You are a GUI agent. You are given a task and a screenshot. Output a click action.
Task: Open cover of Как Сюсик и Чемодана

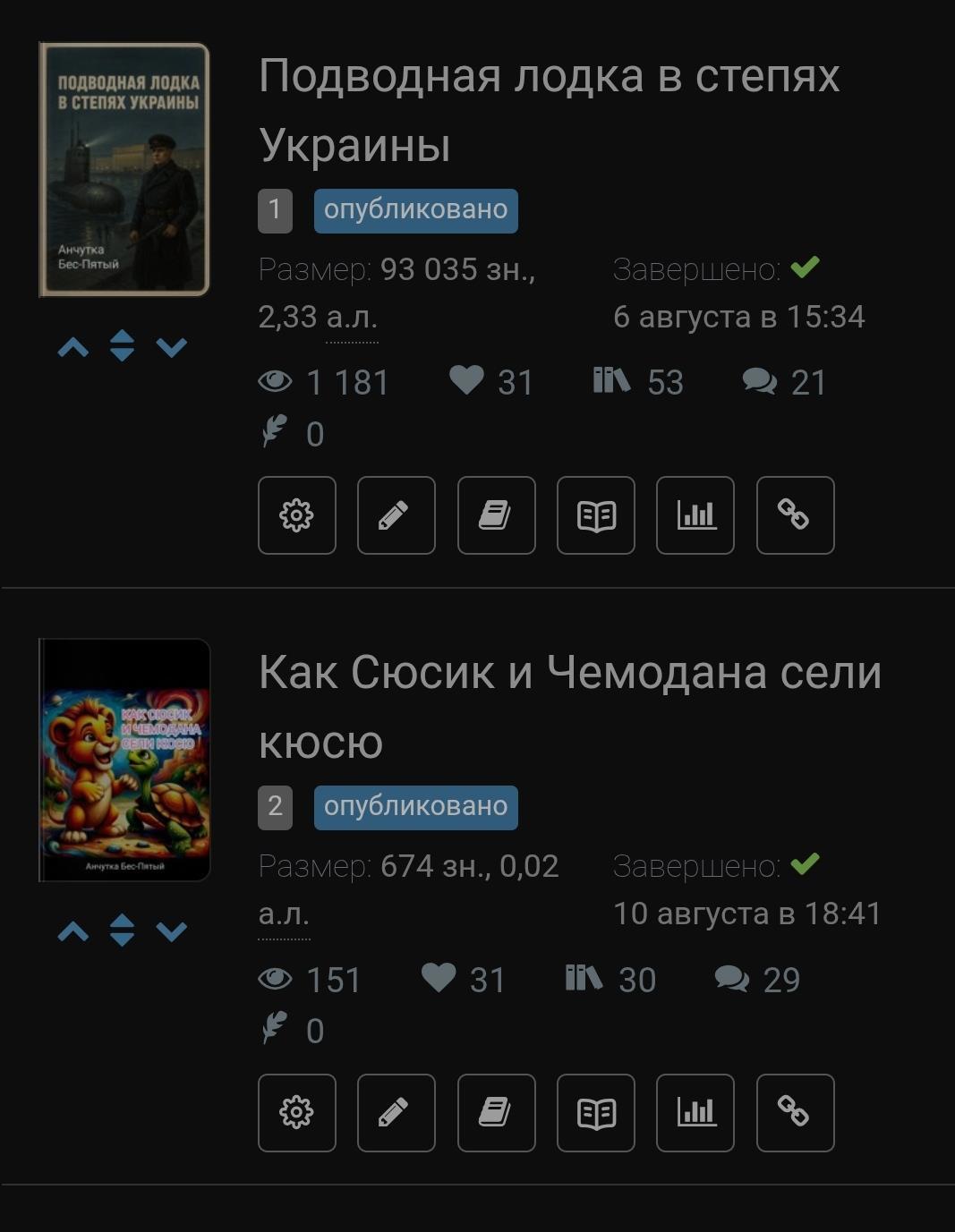point(124,760)
